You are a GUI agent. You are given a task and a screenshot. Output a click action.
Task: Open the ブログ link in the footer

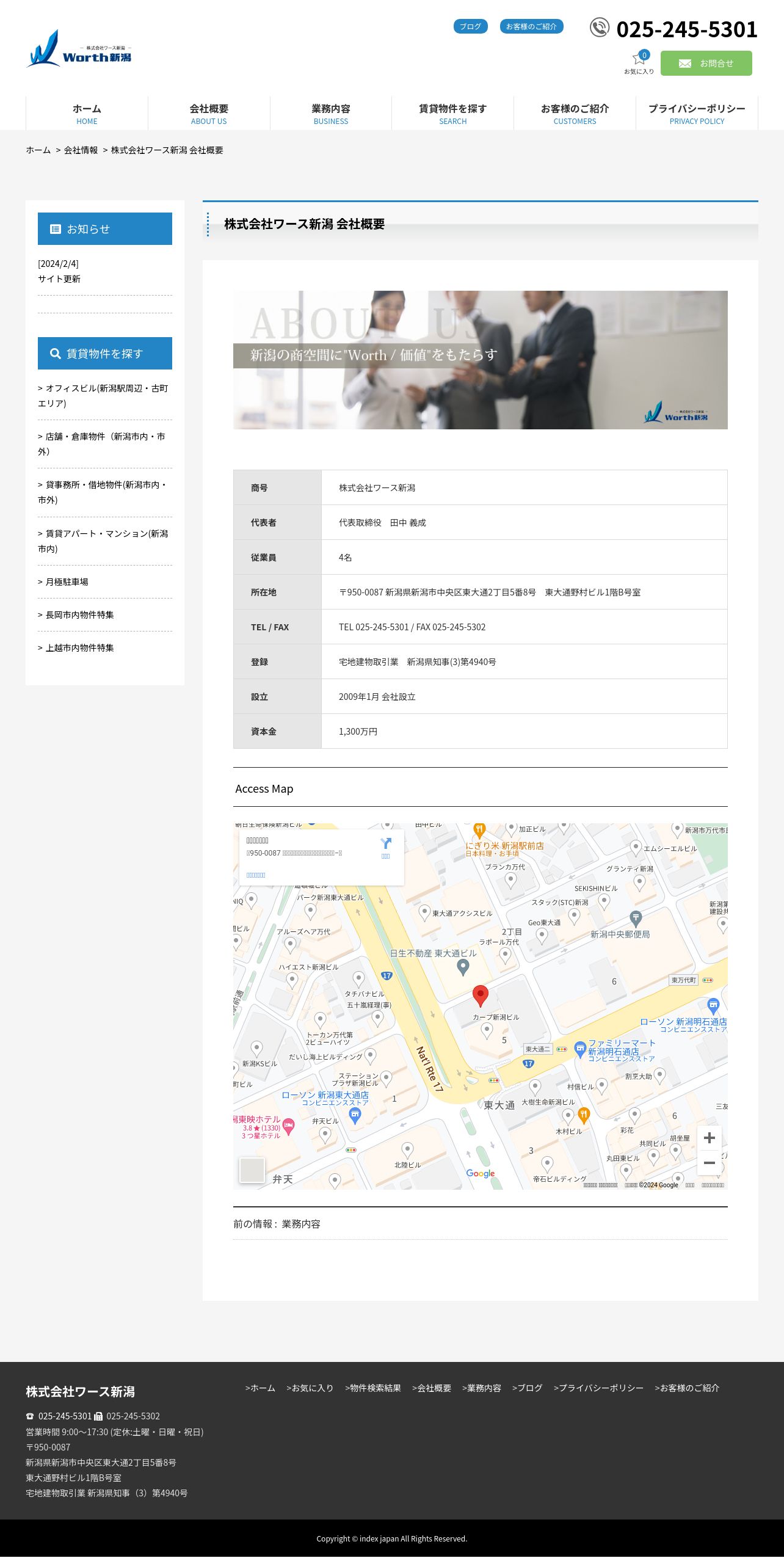(528, 1388)
